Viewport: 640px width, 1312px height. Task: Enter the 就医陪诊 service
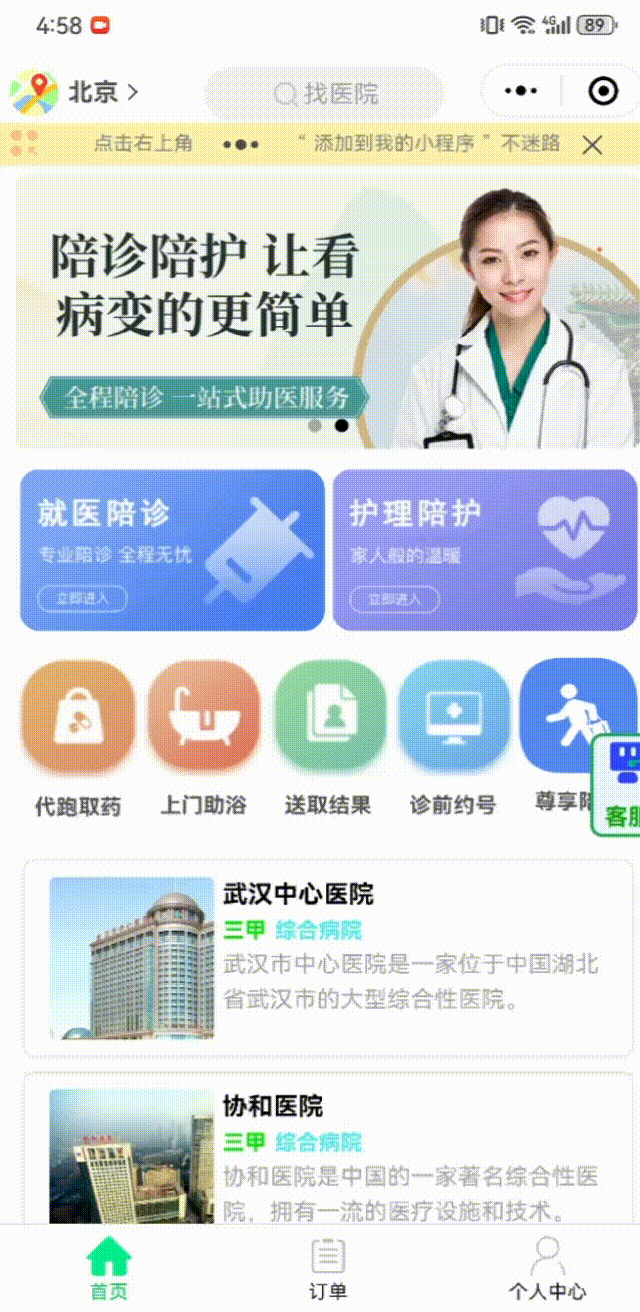pyautogui.click(x=172, y=550)
